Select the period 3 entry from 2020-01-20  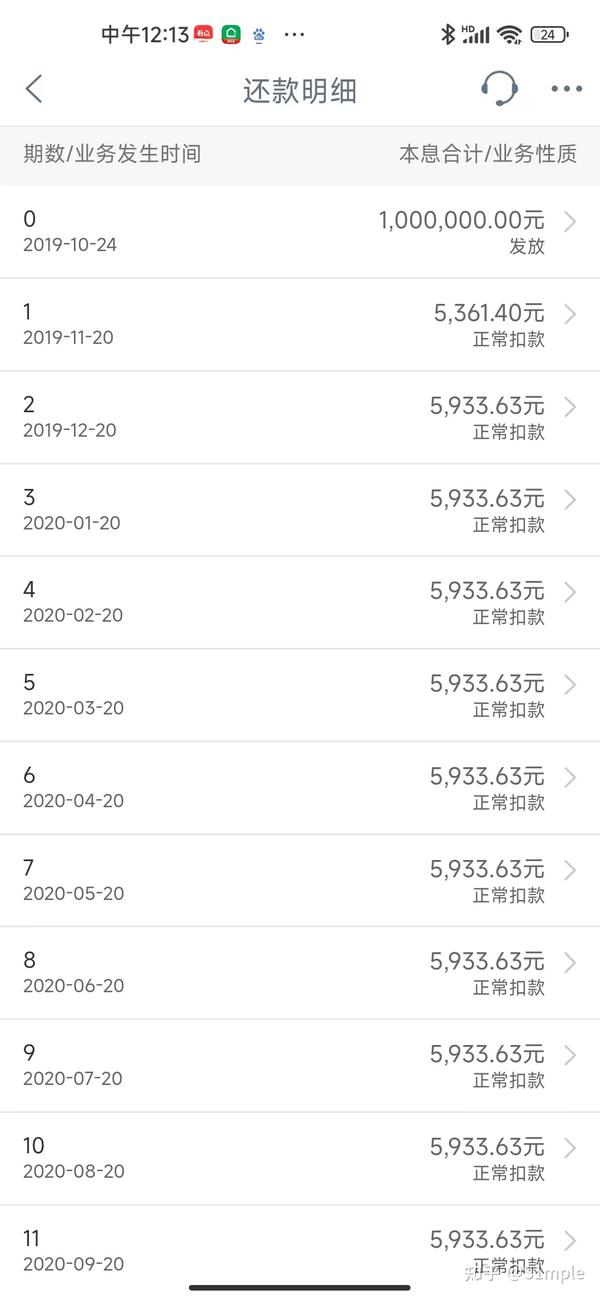300,510
